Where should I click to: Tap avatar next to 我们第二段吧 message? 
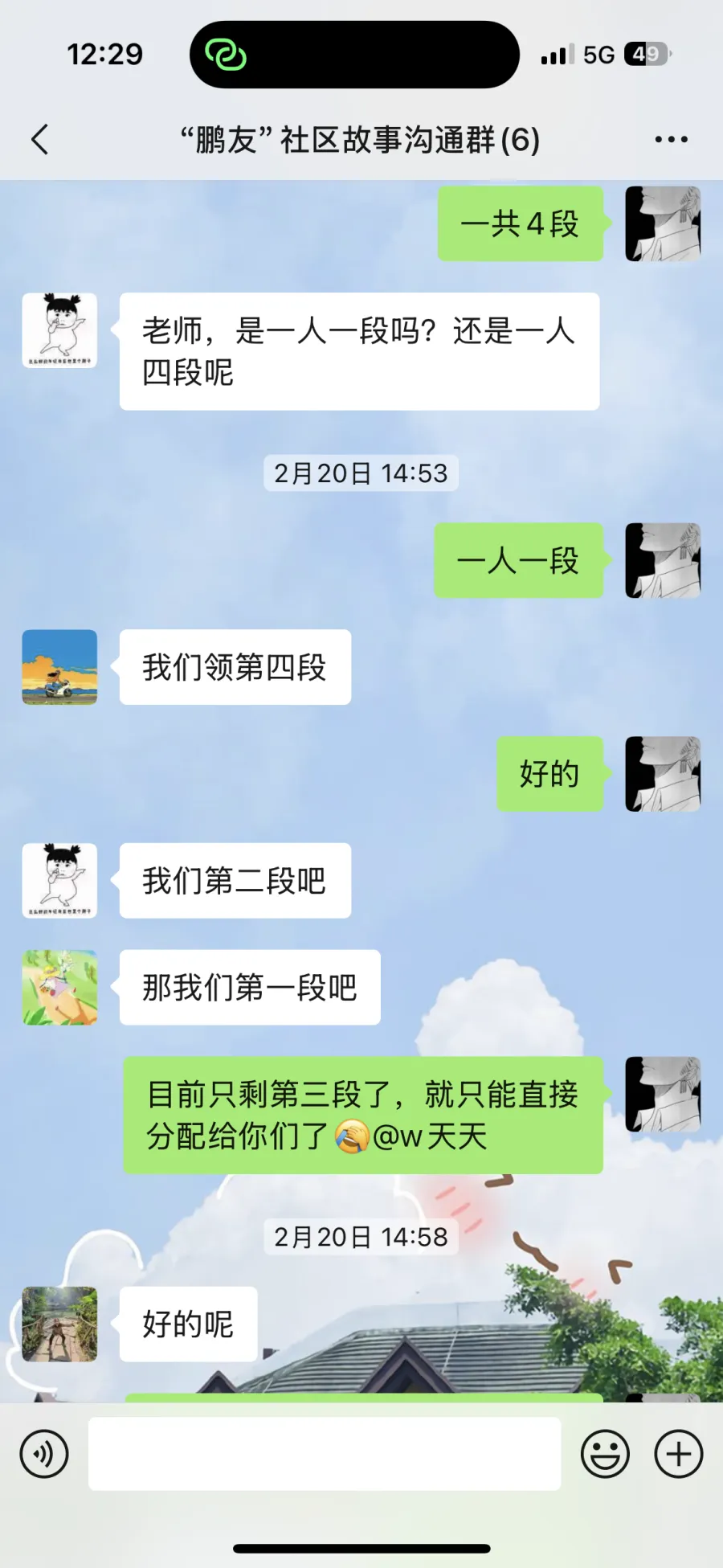point(59,880)
